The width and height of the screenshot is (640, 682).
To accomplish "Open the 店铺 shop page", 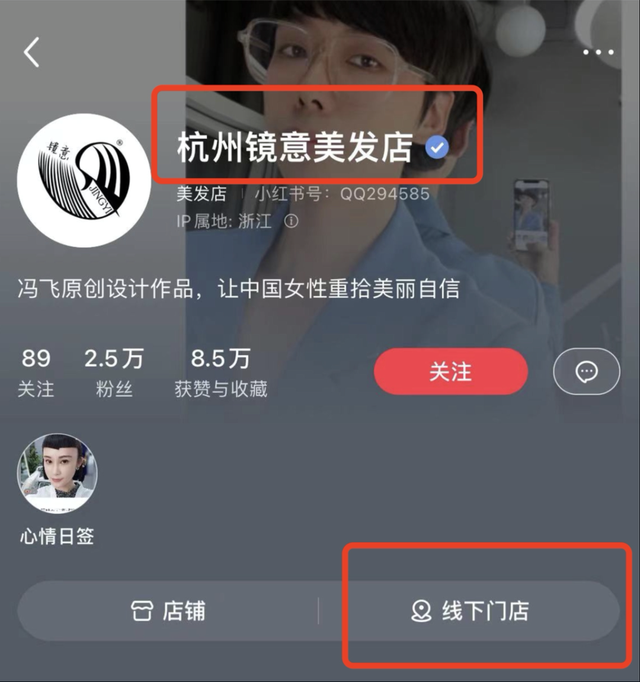I will coord(168,611).
